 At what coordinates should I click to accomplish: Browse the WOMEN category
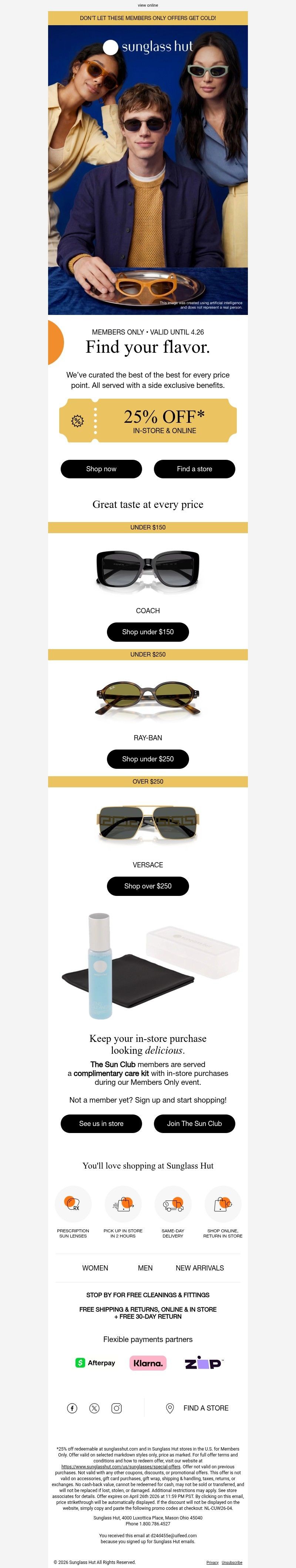point(95,1268)
